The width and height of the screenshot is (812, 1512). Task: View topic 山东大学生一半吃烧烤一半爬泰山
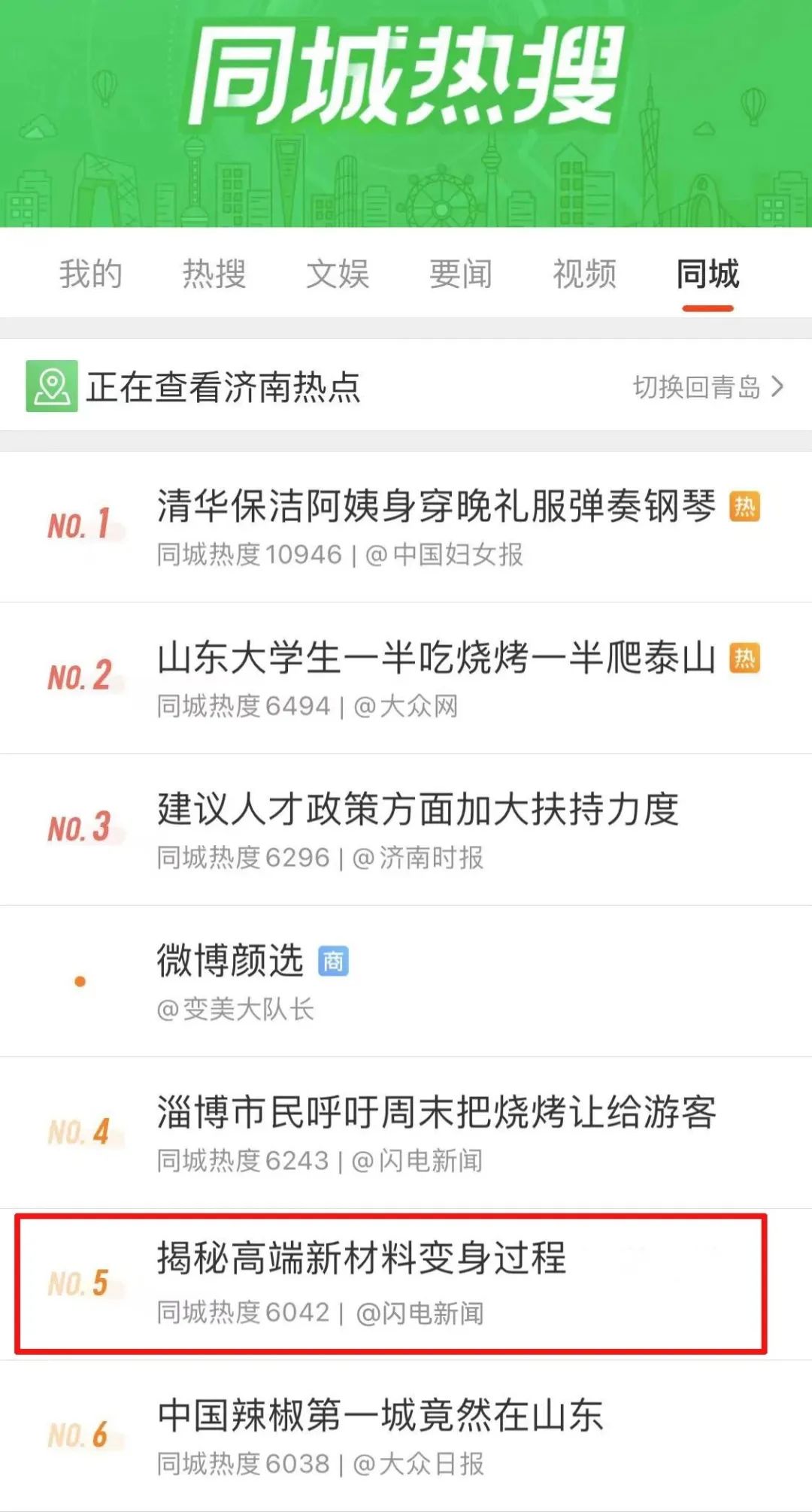click(x=436, y=658)
